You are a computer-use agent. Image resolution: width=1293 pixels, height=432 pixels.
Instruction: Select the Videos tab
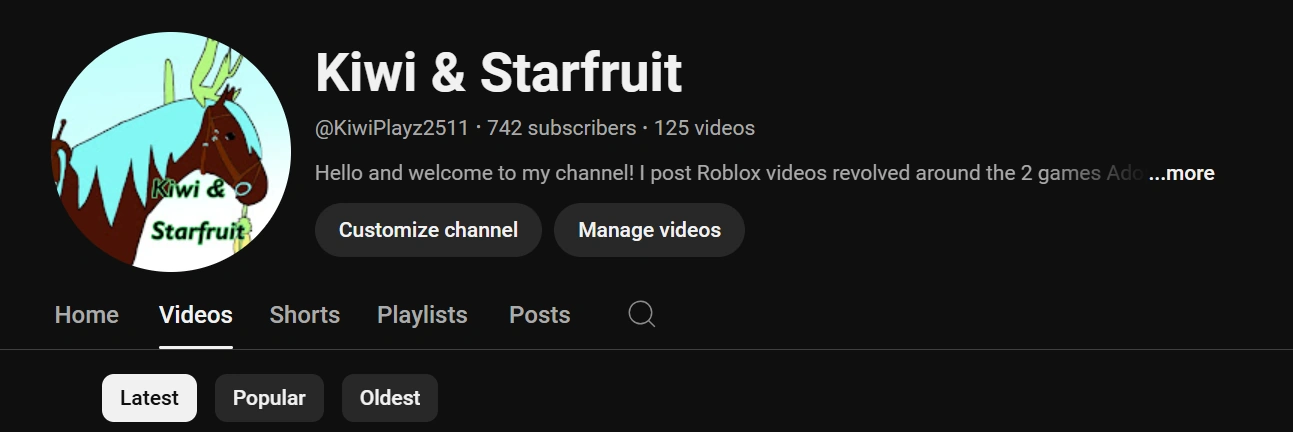pyautogui.click(x=195, y=315)
